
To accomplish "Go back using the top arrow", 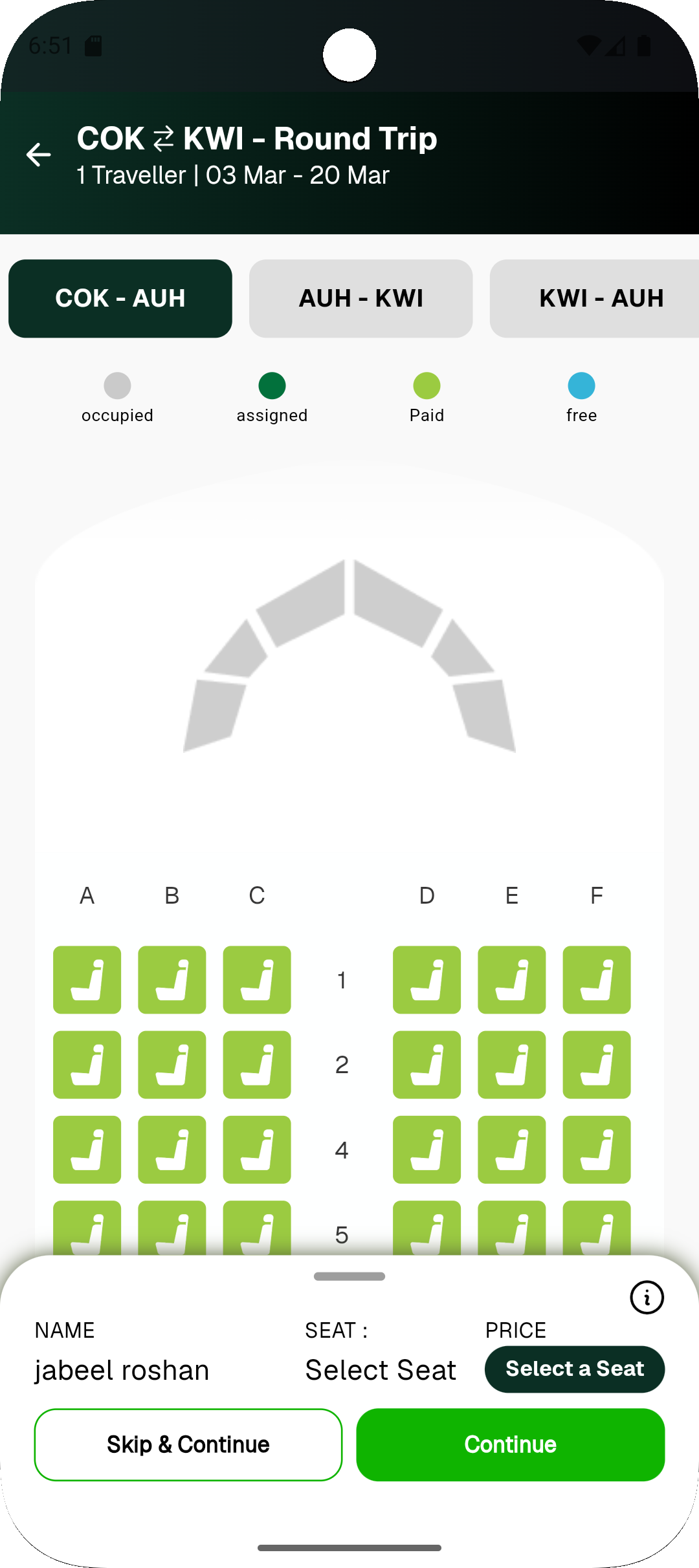I will (x=39, y=155).
